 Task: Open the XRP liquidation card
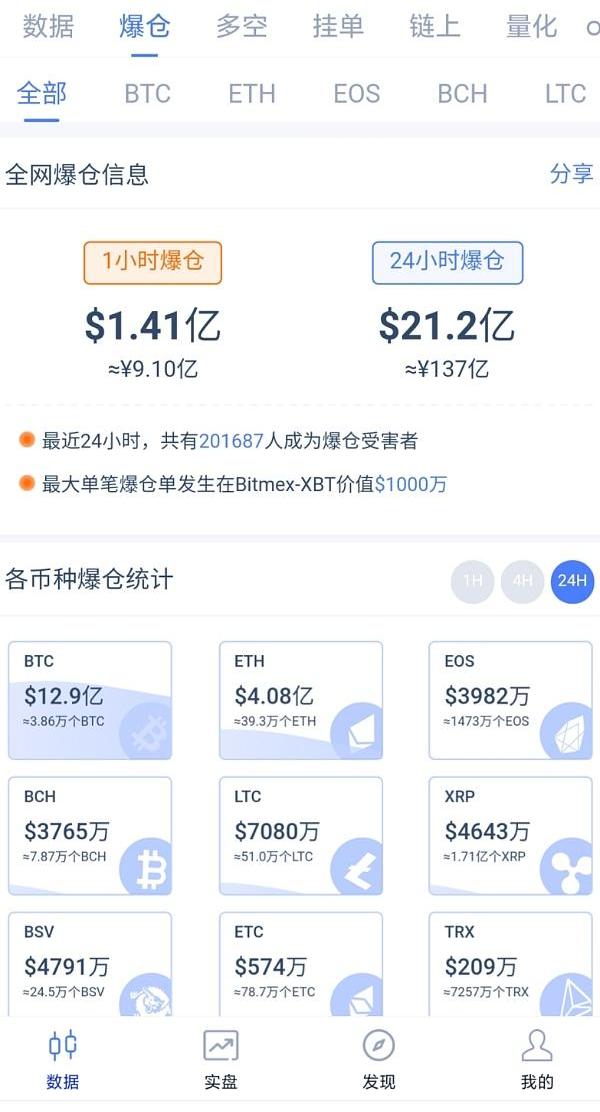tap(510, 836)
